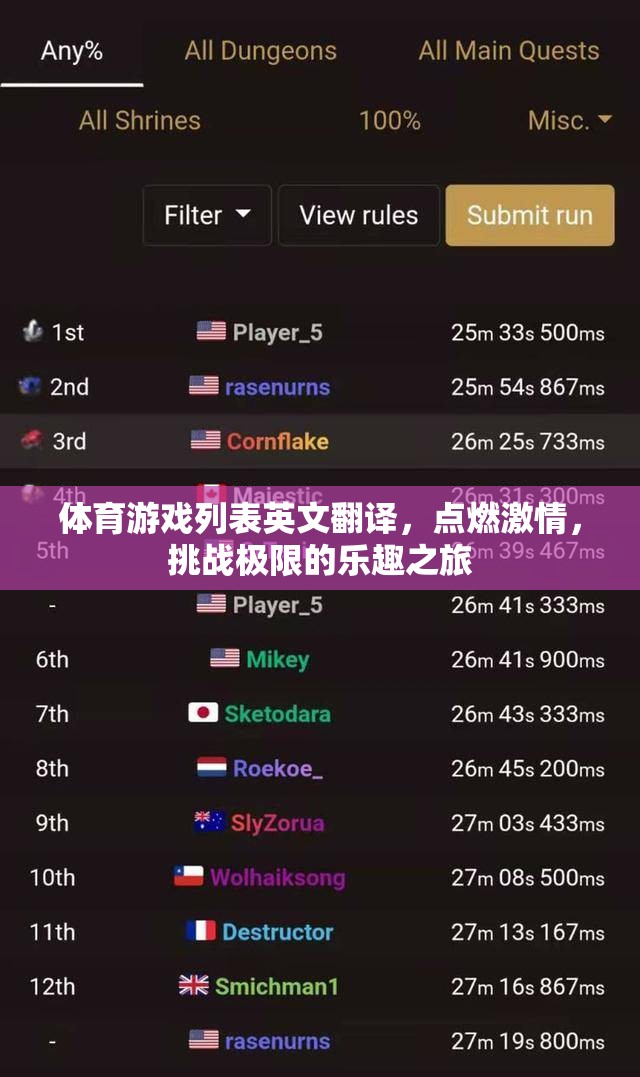Switch to the All Dungeons tab
Viewport: 640px width, 1077px height.
(x=260, y=51)
